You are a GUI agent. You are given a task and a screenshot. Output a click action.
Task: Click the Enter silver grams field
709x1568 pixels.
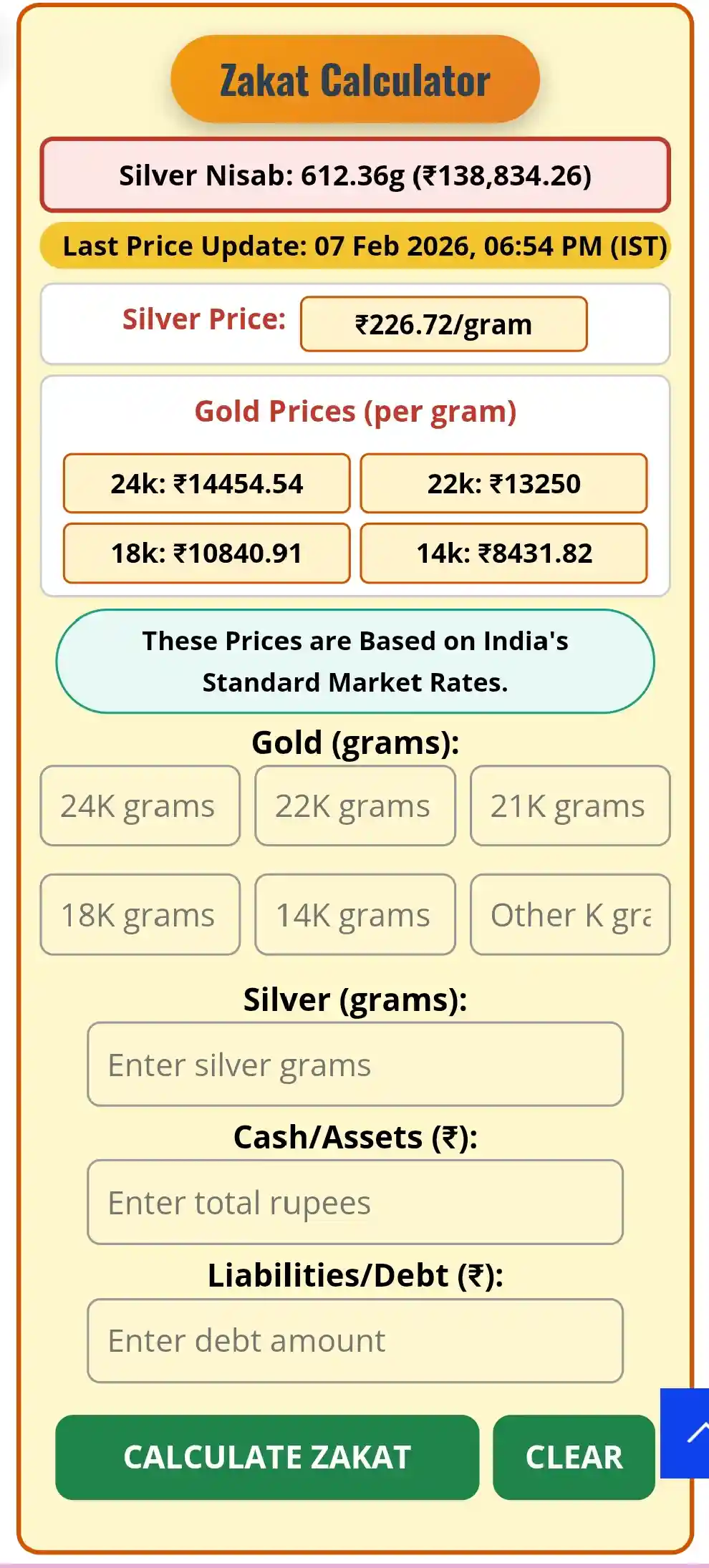(354, 1064)
